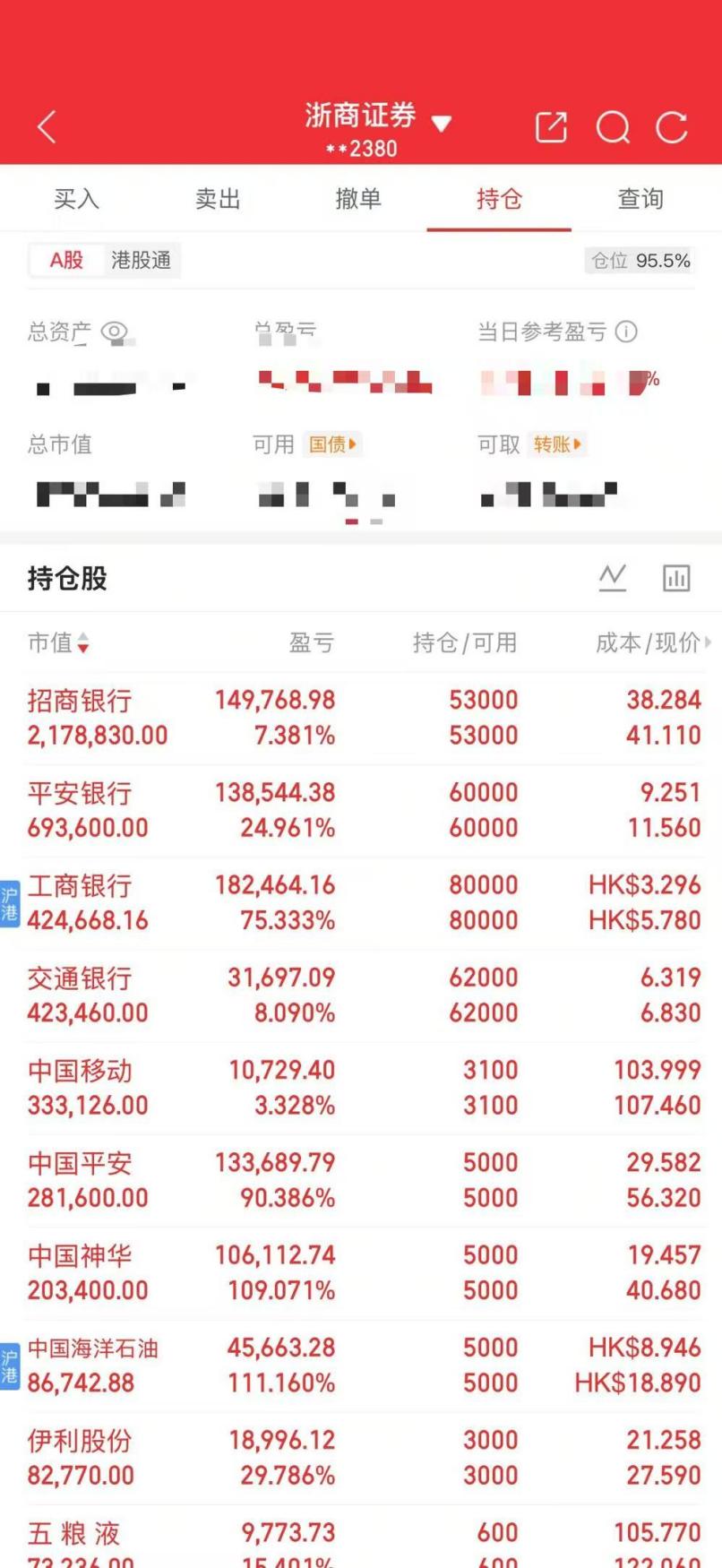The width and height of the screenshot is (722, 1568).
Task: Tap the 国债 link beside 可用
Action: (x=332, y=444)
